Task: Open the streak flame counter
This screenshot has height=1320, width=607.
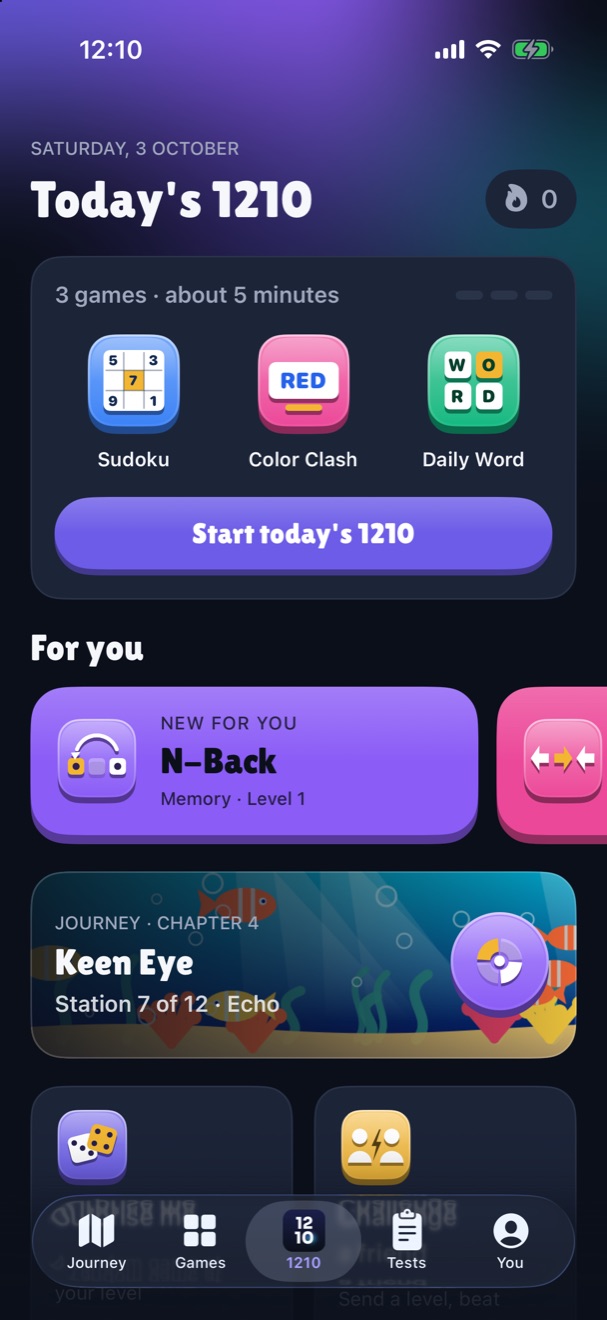Action: point(531,199)
